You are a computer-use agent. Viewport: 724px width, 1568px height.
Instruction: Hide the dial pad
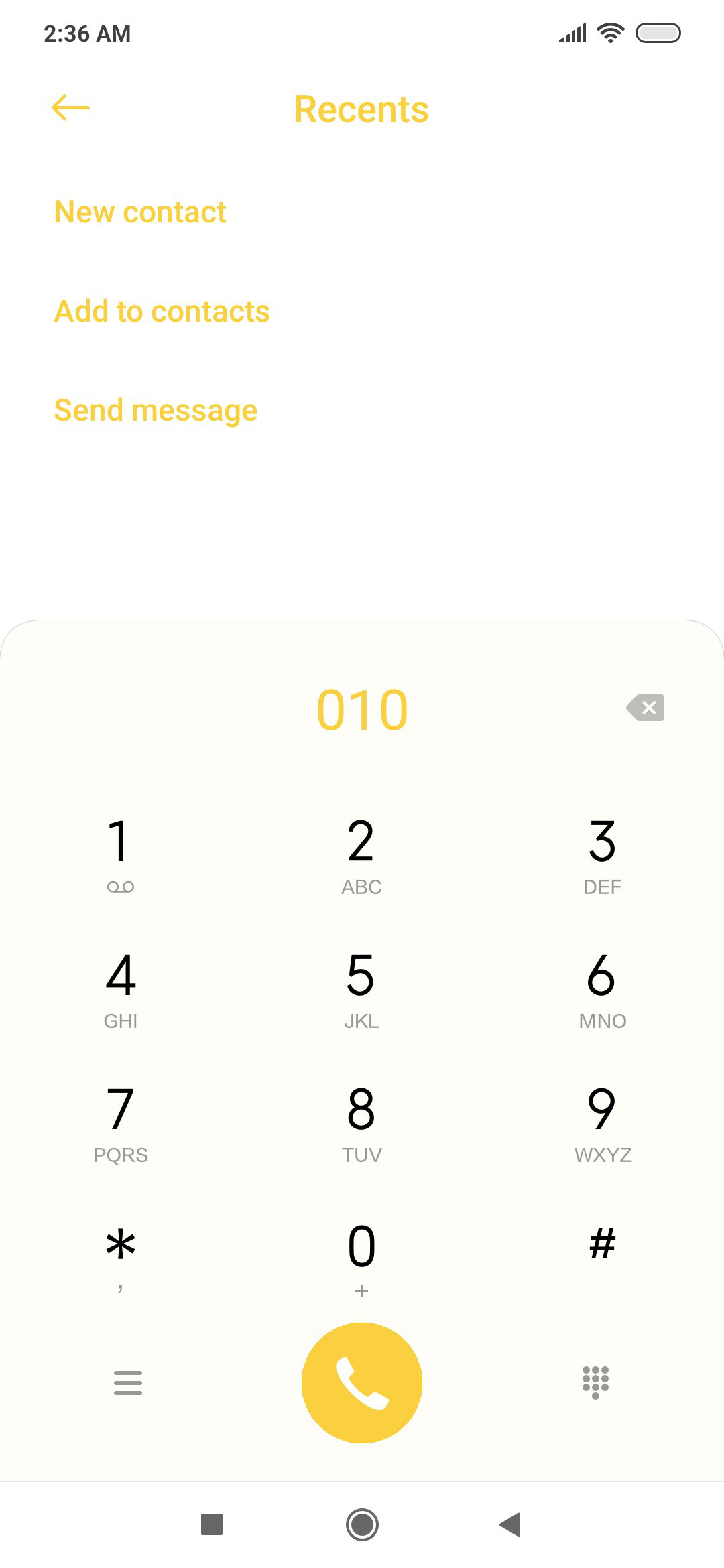tap(595, 1383)
